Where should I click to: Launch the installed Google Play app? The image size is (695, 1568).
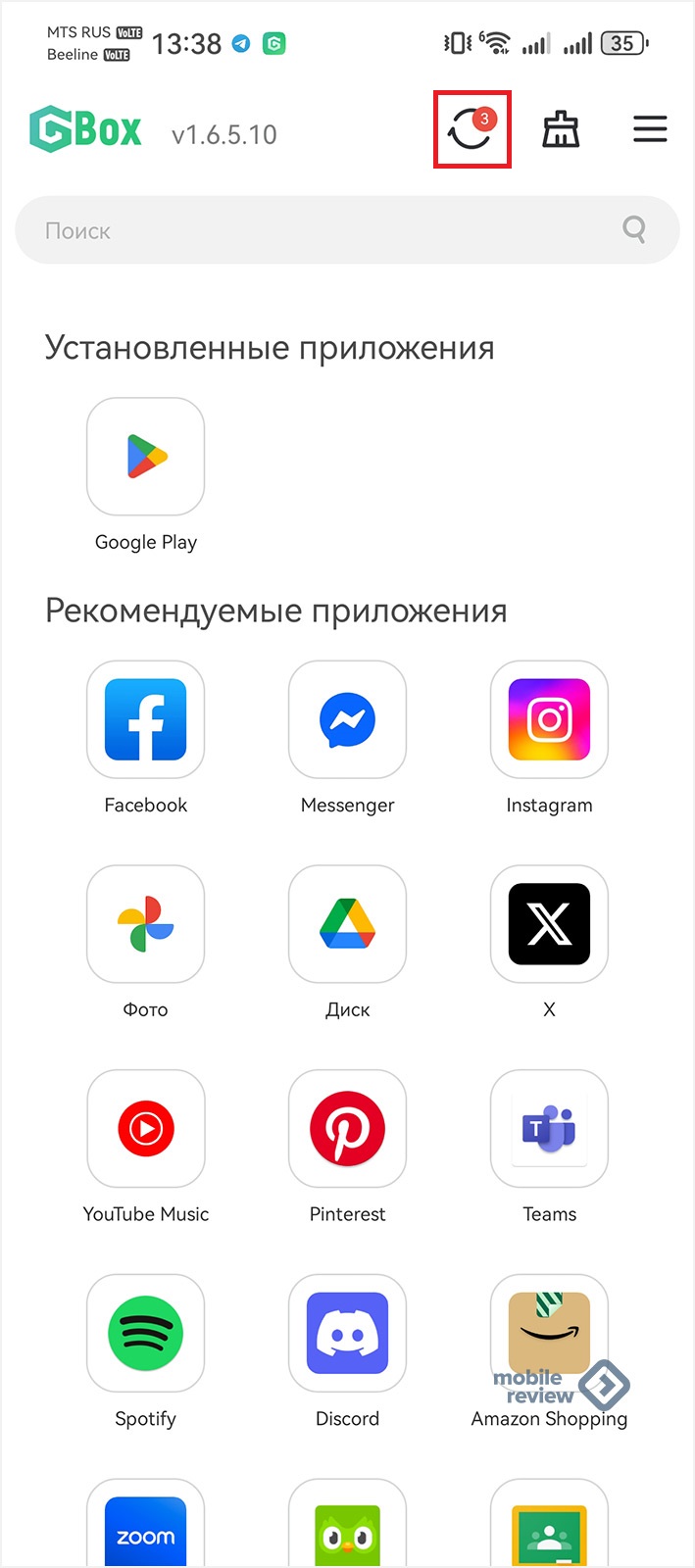pyautogui.click(x=146, y=457)
